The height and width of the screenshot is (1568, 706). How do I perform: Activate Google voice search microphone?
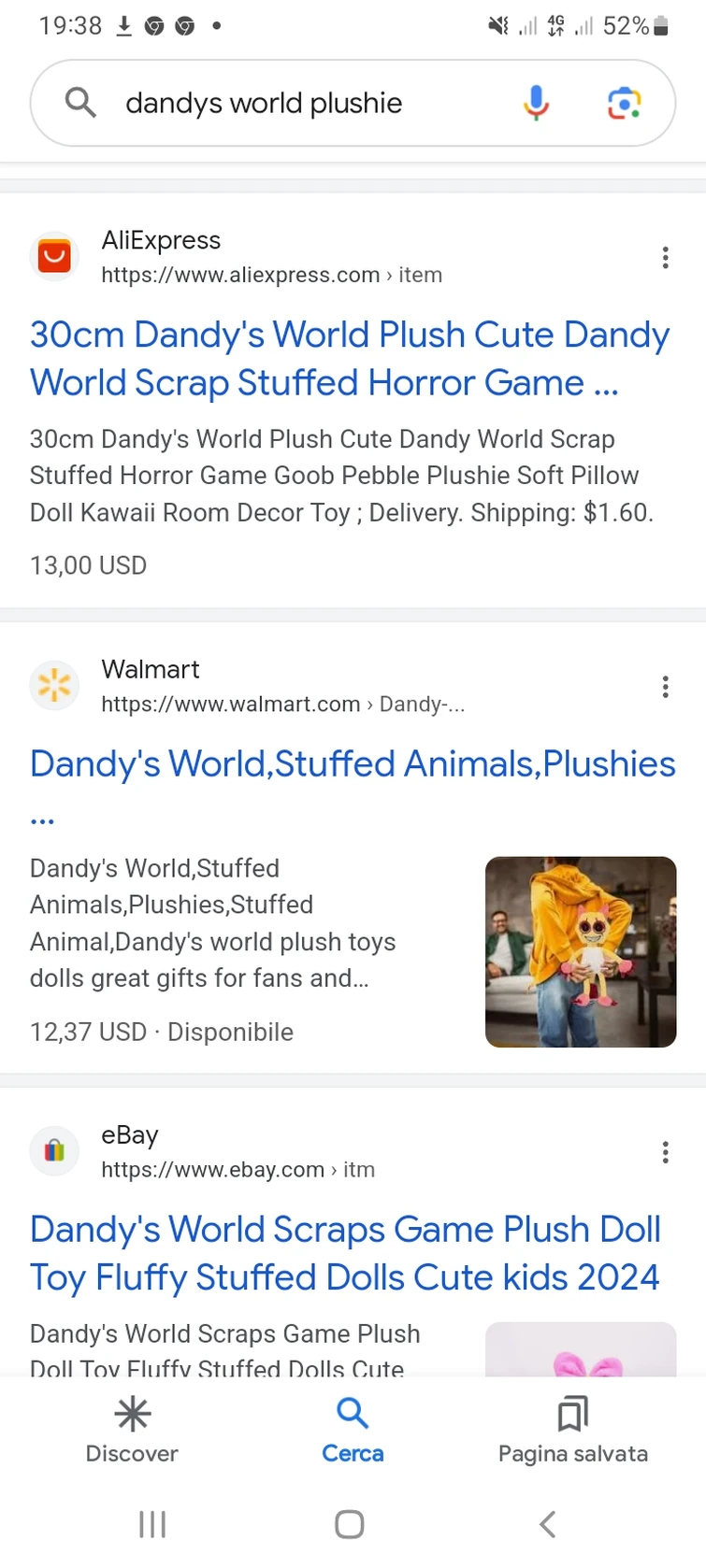click(535, 103)
